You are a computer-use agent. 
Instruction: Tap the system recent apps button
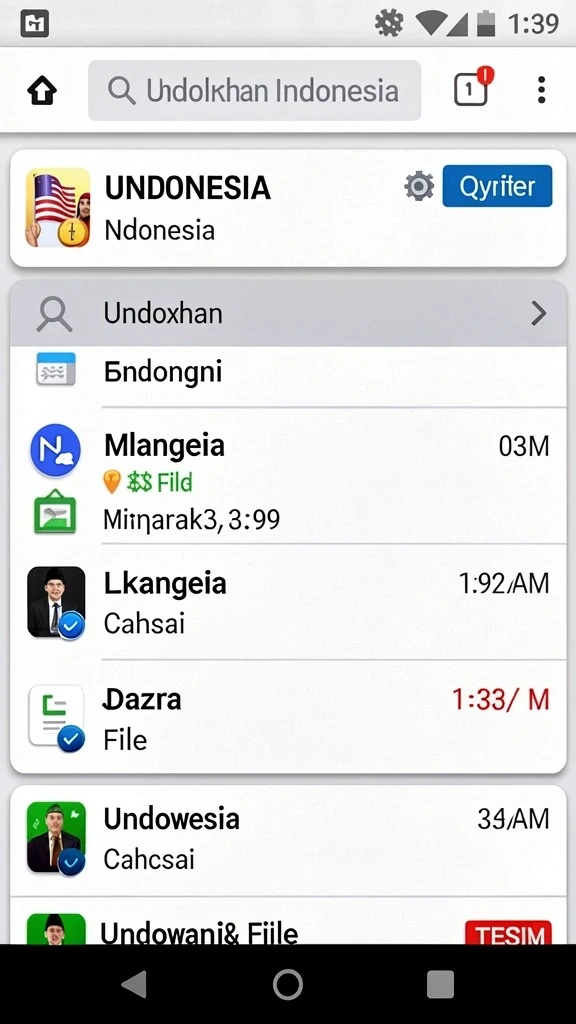pos(440,984)
